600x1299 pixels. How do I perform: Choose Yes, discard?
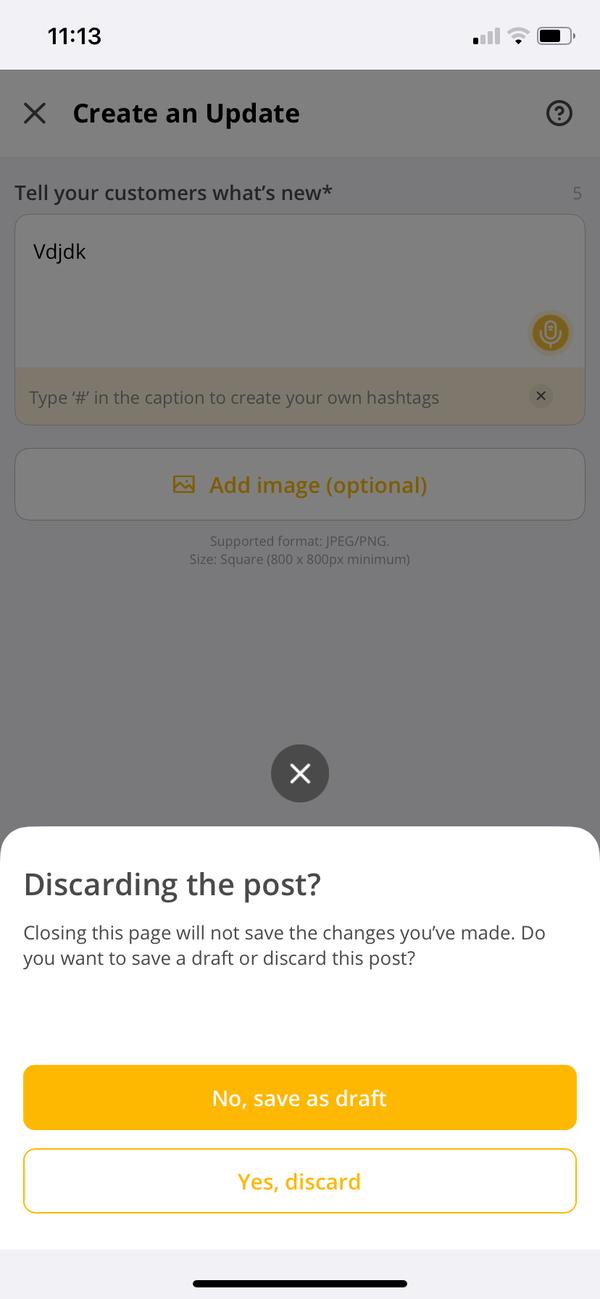[x=299, y=1181]
